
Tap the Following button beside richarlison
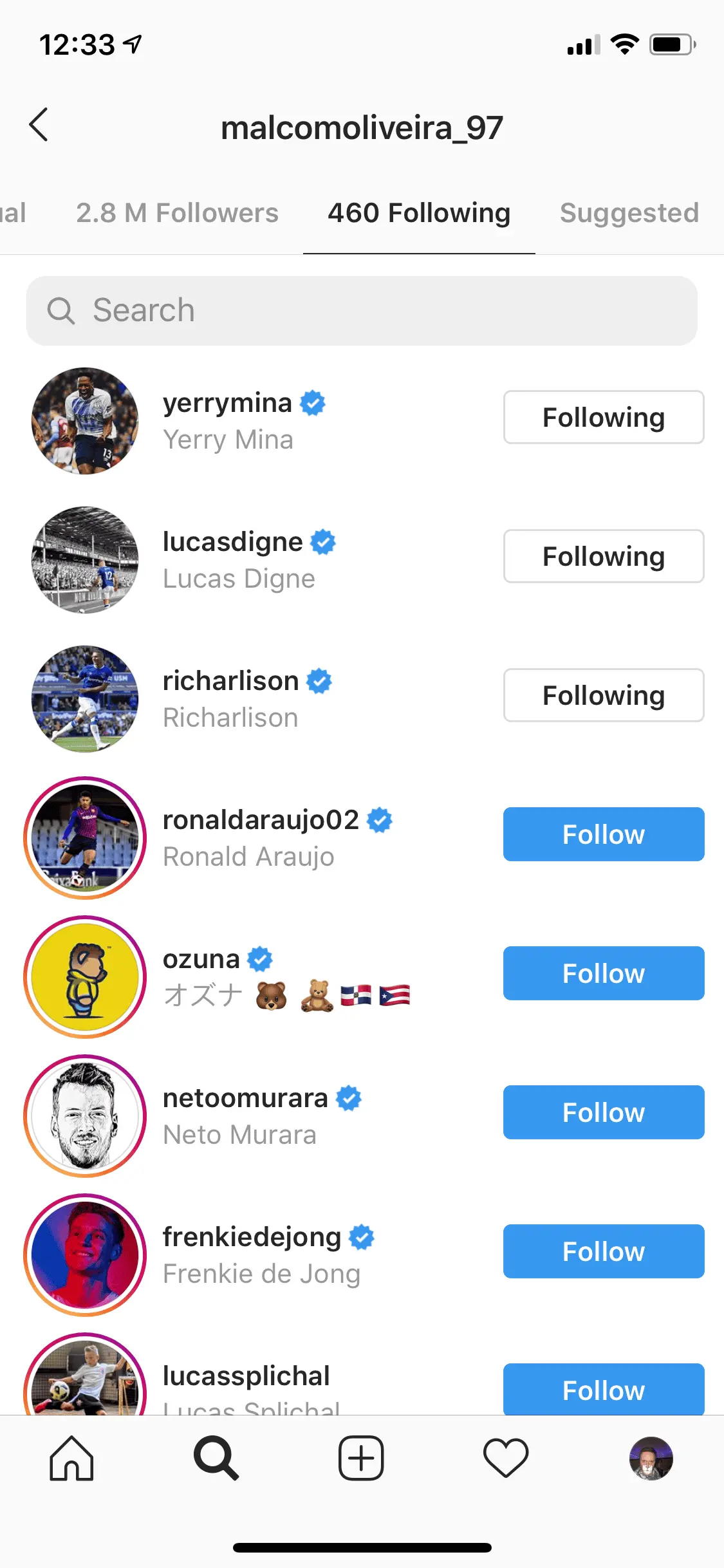click(x=603, y=695)
